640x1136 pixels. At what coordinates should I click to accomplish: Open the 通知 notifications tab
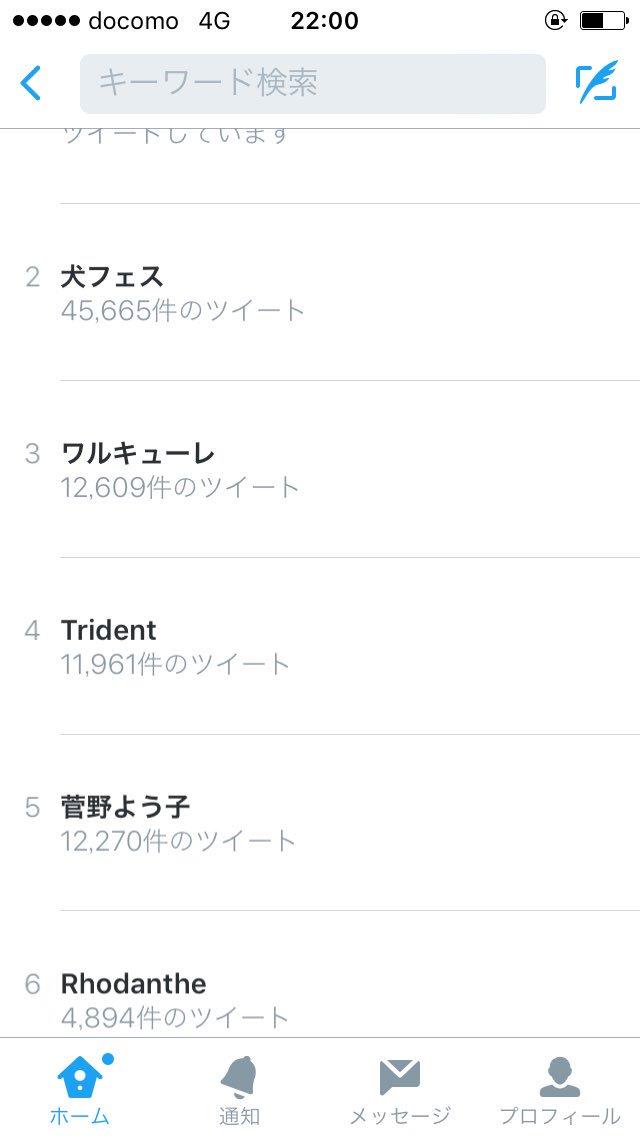click(239, 1087)
